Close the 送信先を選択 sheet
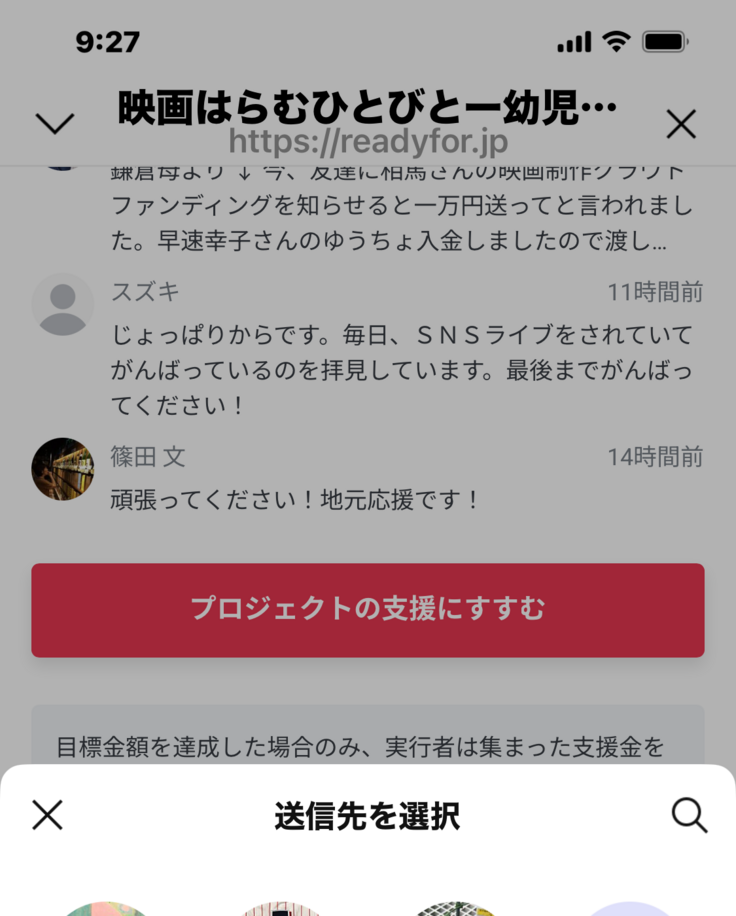The height and width of the screenshot is (916, 736). [47, 815]
